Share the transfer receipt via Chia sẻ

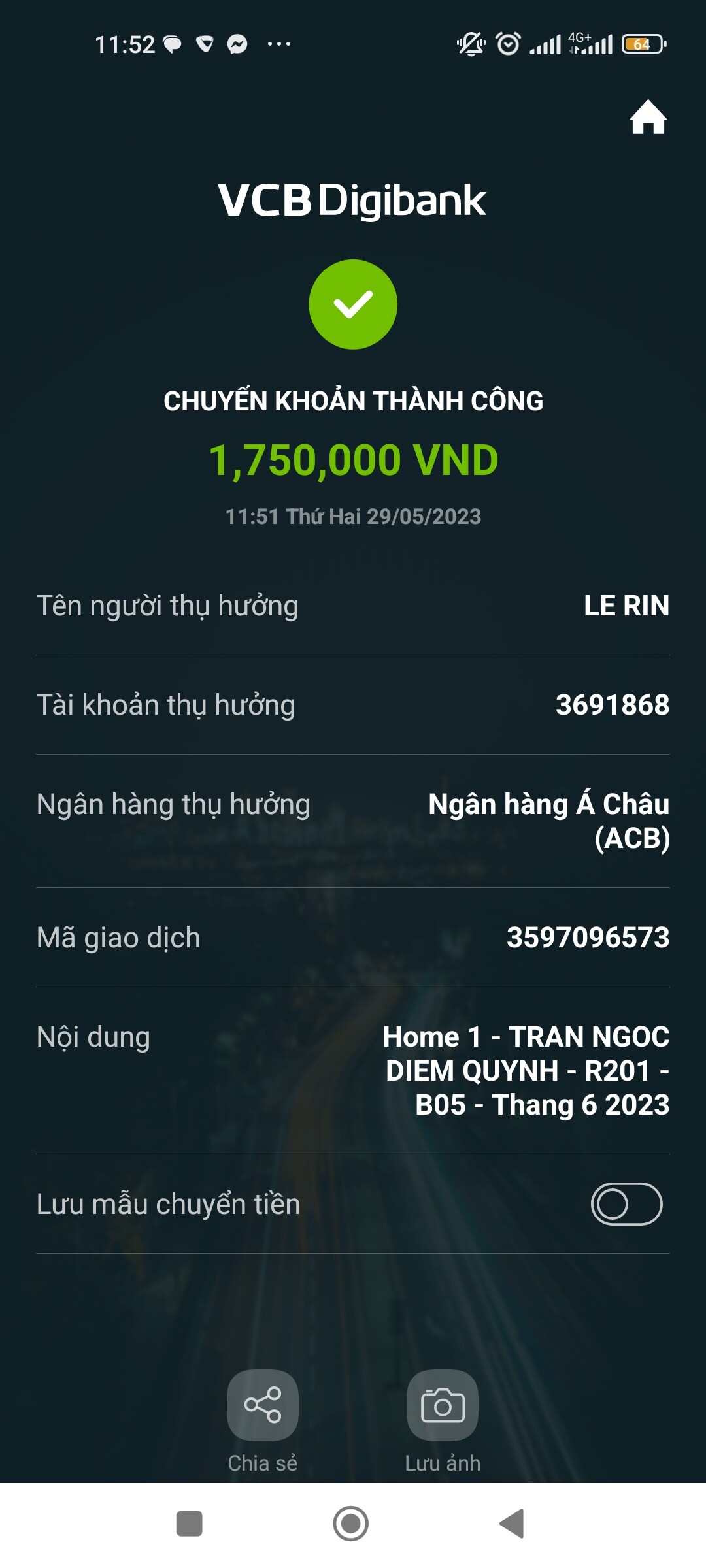pos(263,1405)
